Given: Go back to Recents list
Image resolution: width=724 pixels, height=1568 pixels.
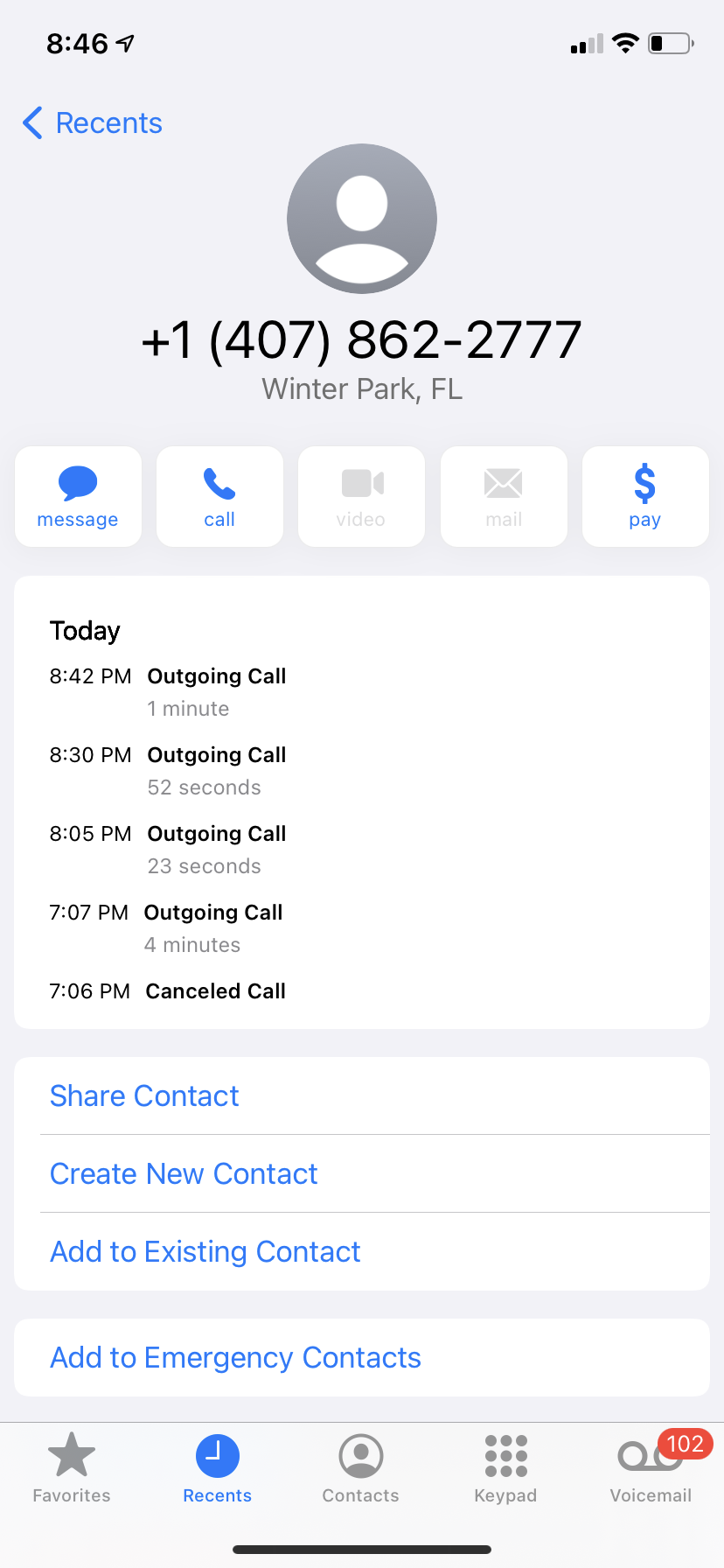Looking at the screenshot, I should point(93,123).
